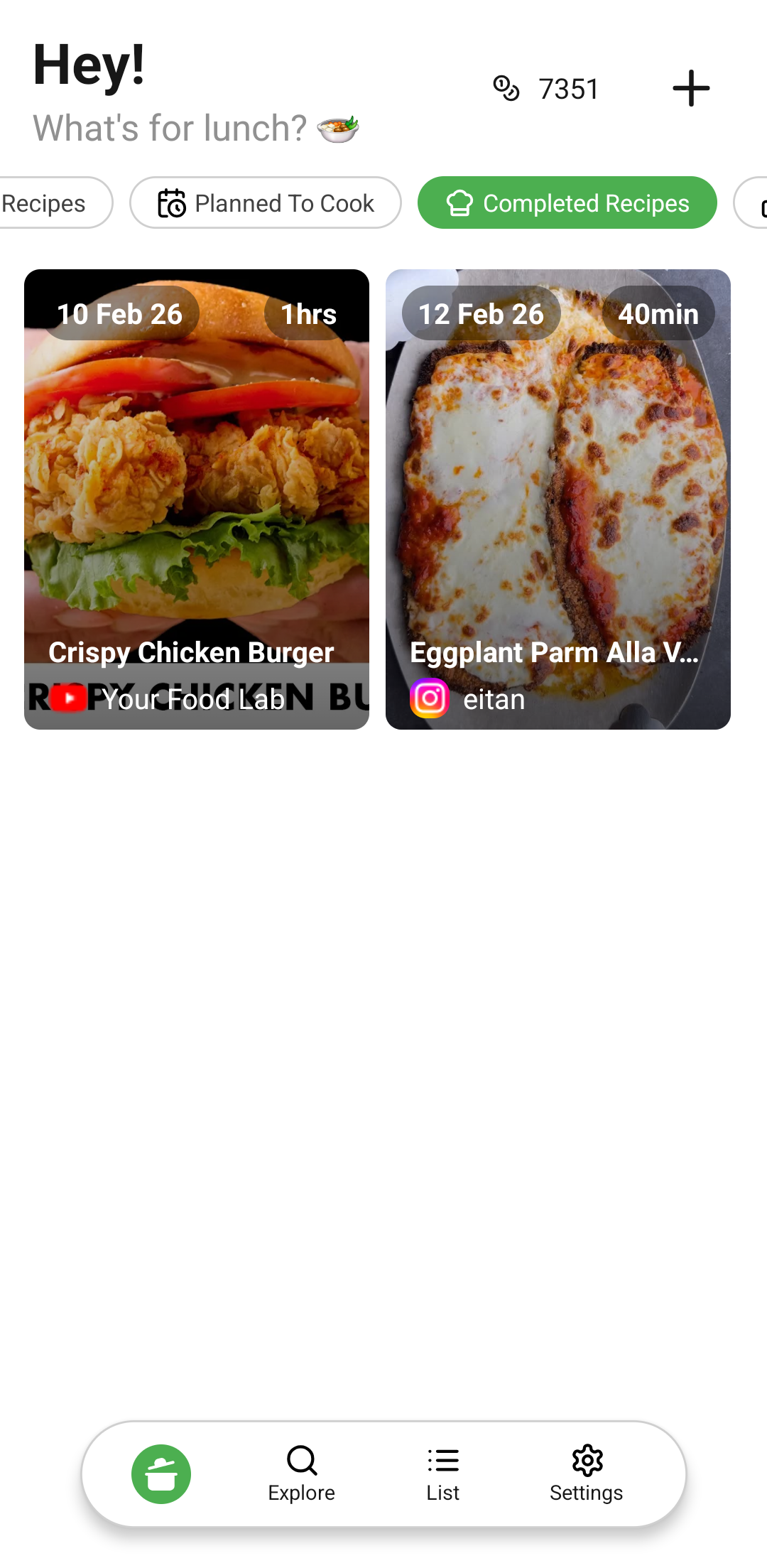767x1568 pixels.
Task: Switch to the List tab
Action: click(x=443, y=1474)
